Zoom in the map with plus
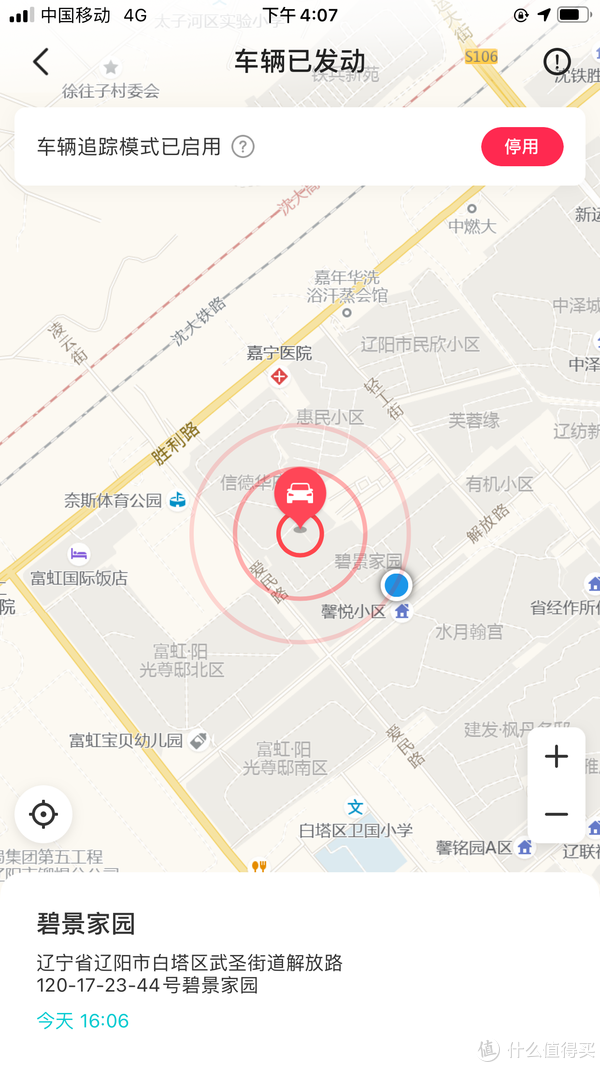 coord(556,757)
